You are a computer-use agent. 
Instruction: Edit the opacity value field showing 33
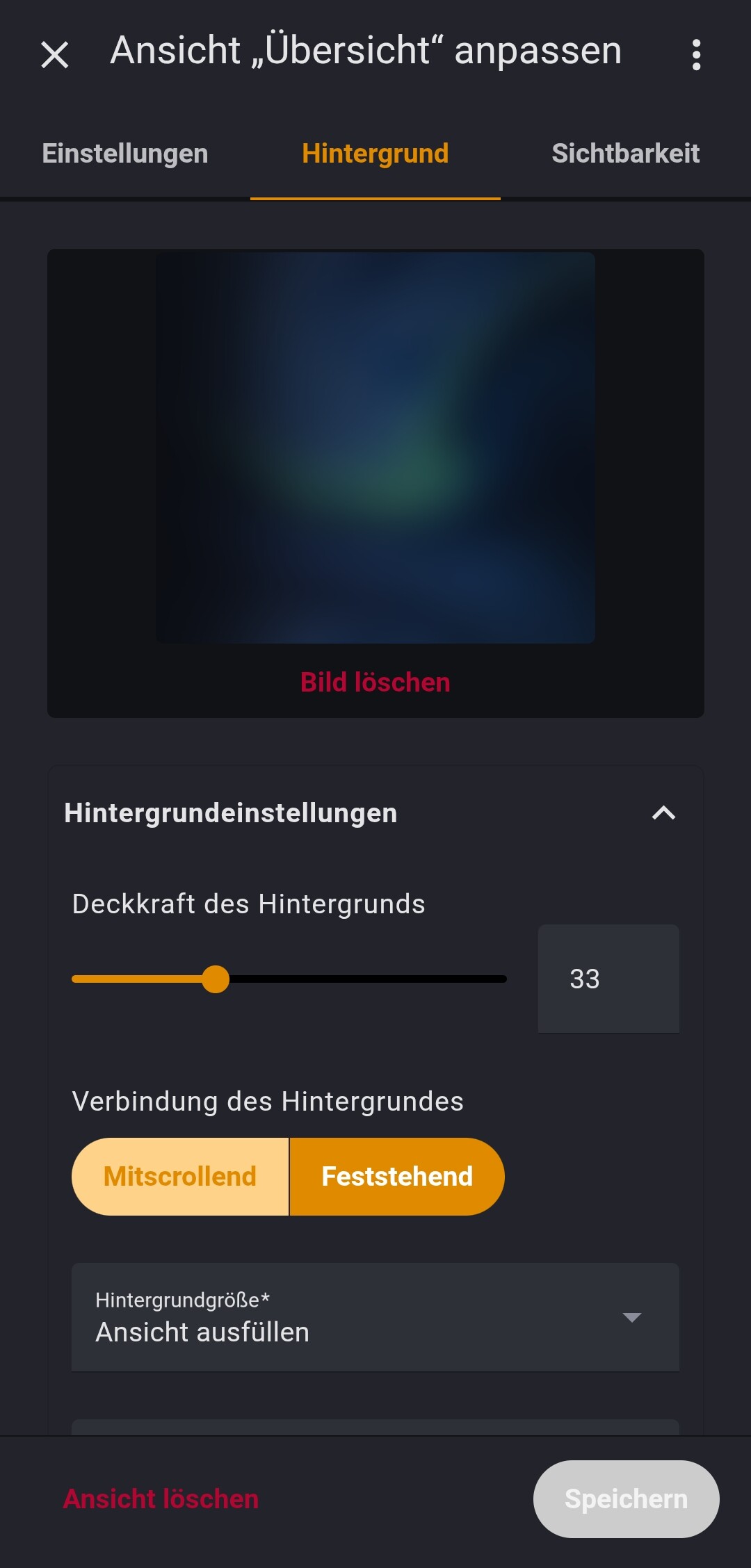coord(608,979)
